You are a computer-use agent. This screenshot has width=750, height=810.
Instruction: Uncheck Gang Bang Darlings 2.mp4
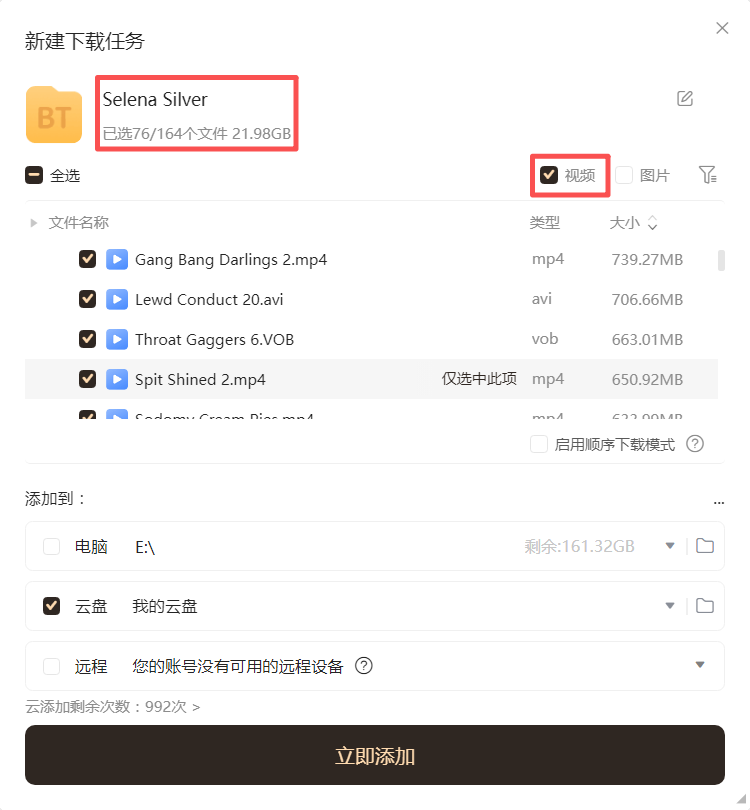[x=88, y=259]
